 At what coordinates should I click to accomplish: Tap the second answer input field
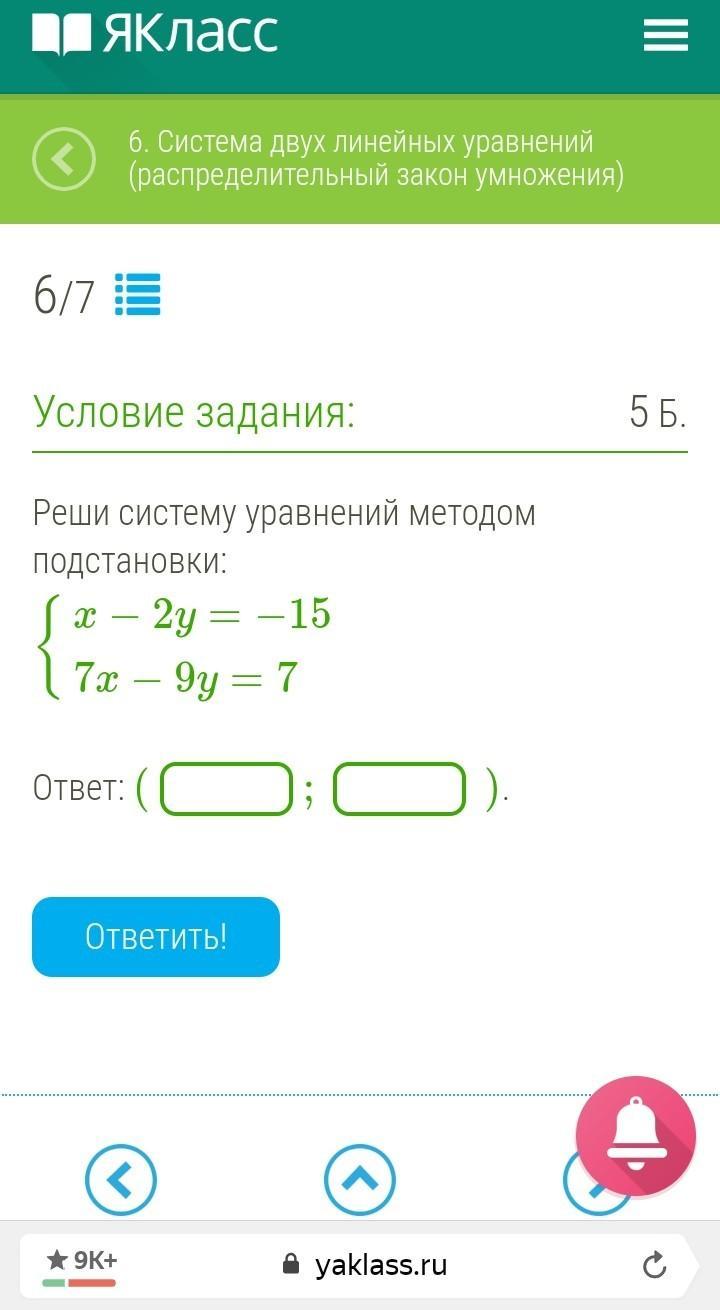pyautogui.click(x=400, y=790)
